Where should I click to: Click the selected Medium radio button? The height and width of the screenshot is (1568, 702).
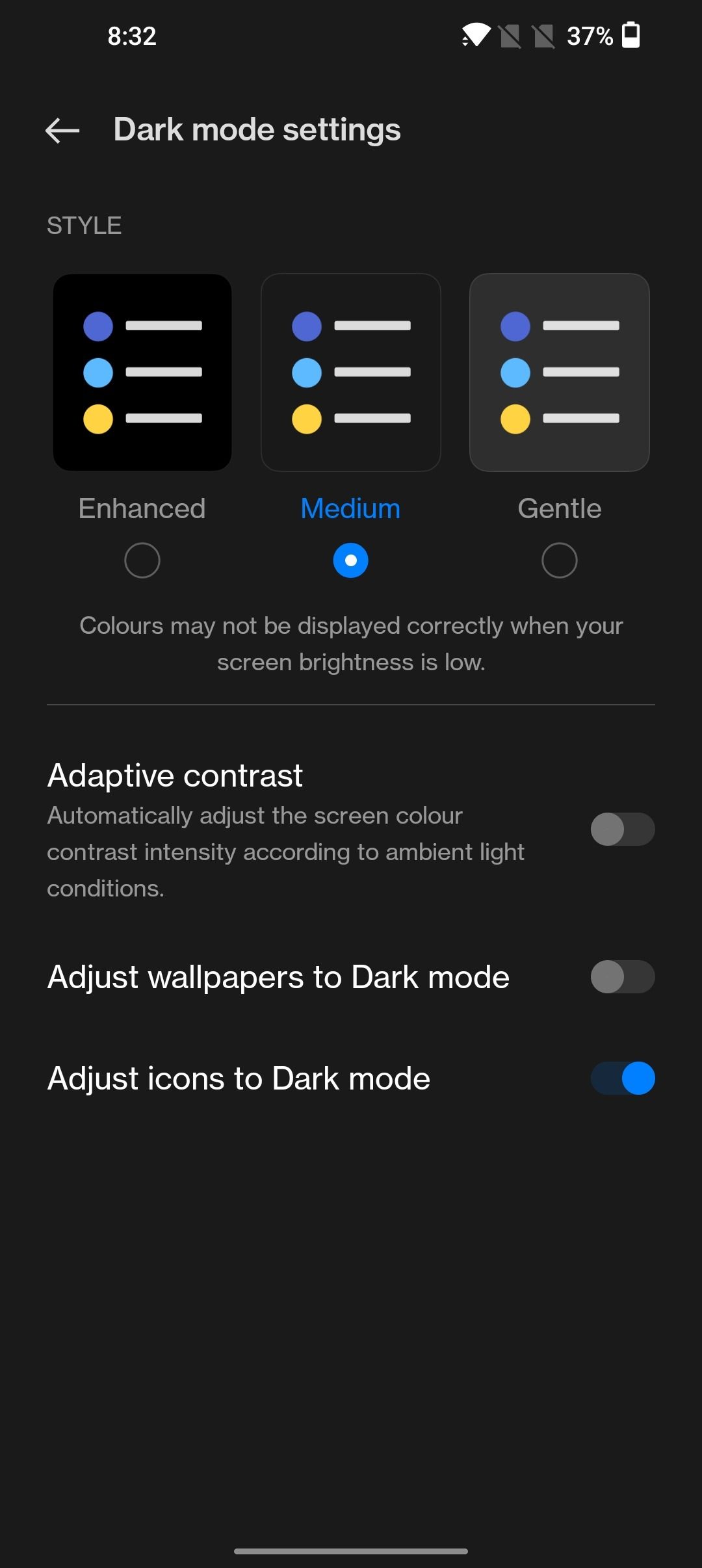(x=350, y=560)
